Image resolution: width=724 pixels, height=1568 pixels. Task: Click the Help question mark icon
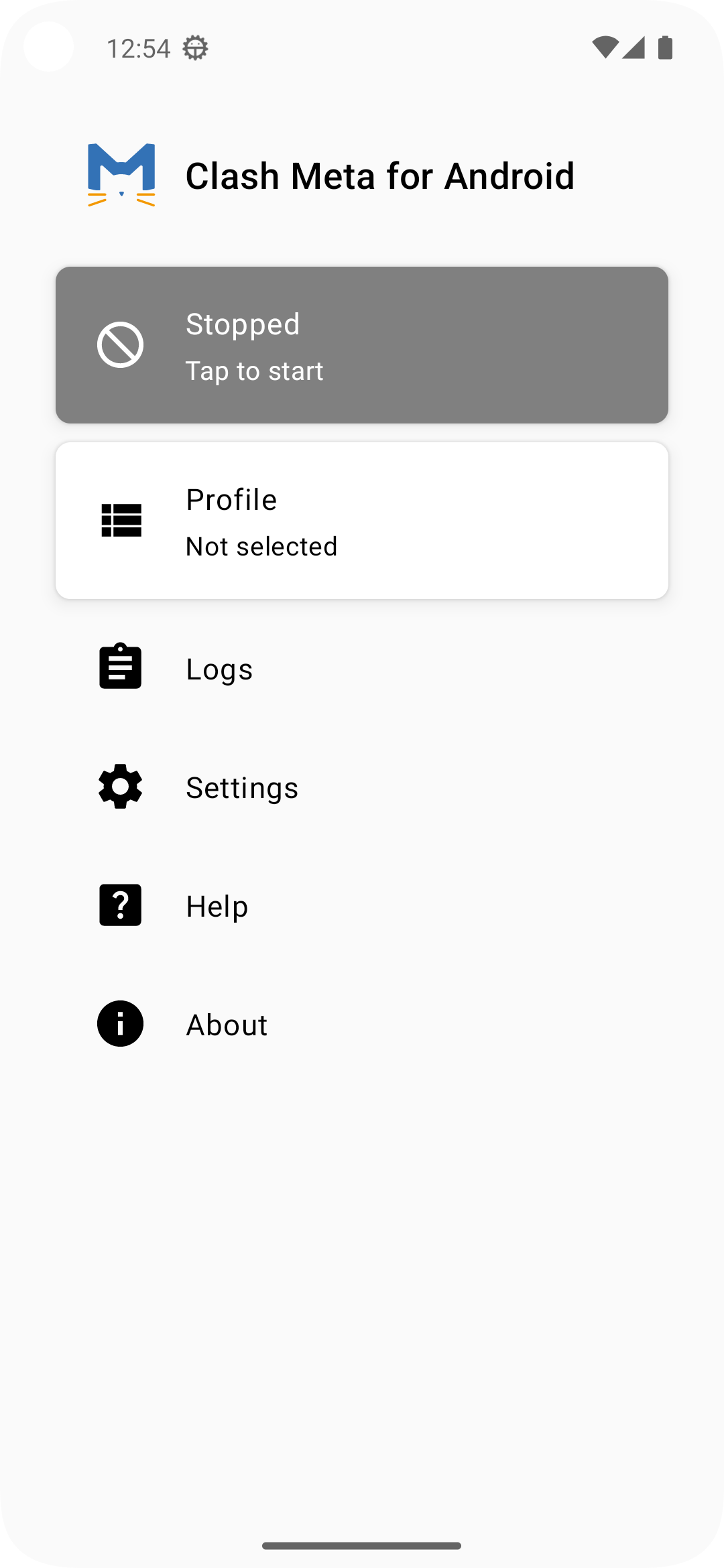pyautogui.click(x=119, y=905)
